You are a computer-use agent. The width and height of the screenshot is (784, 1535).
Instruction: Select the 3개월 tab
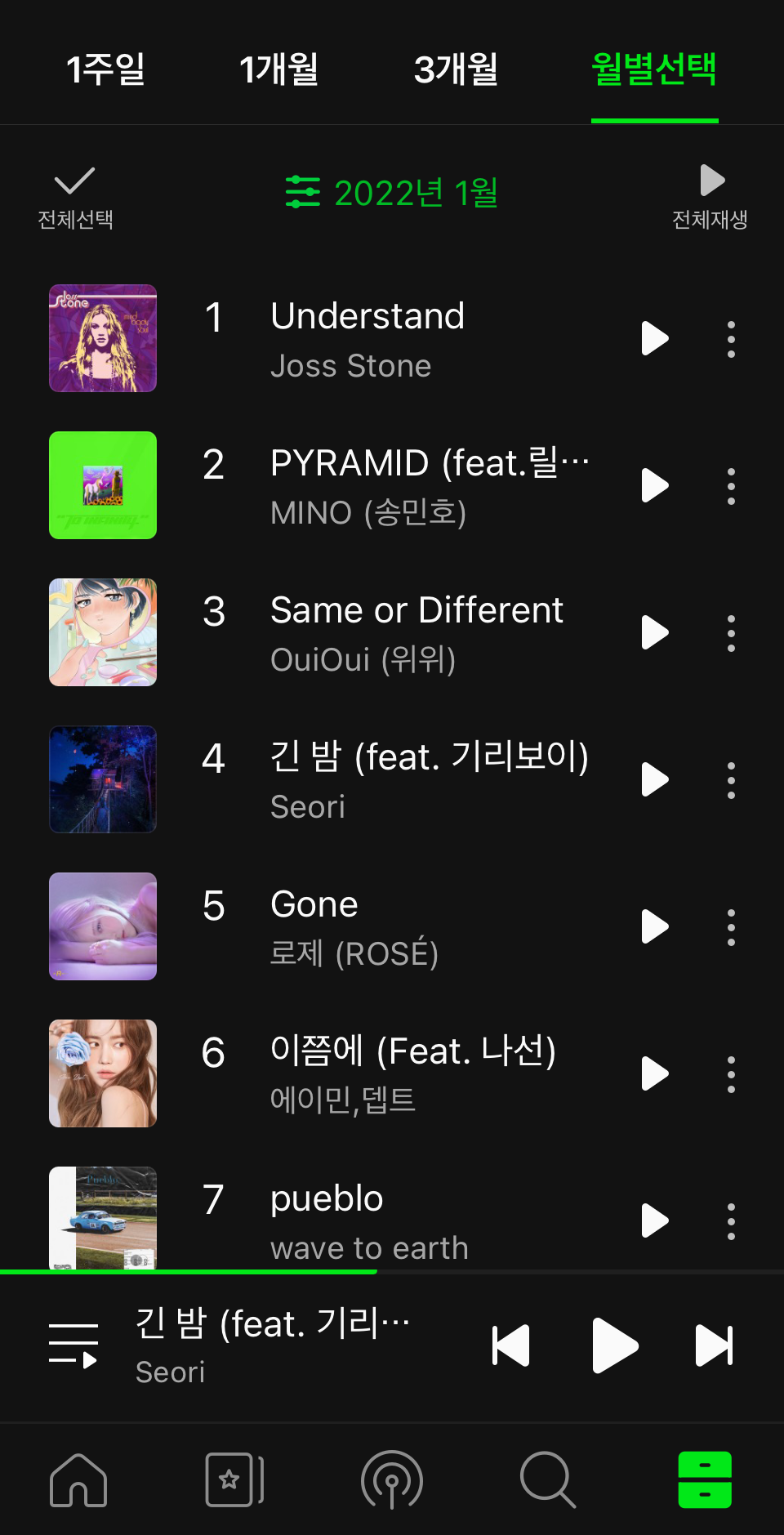(x=456, y=69)
